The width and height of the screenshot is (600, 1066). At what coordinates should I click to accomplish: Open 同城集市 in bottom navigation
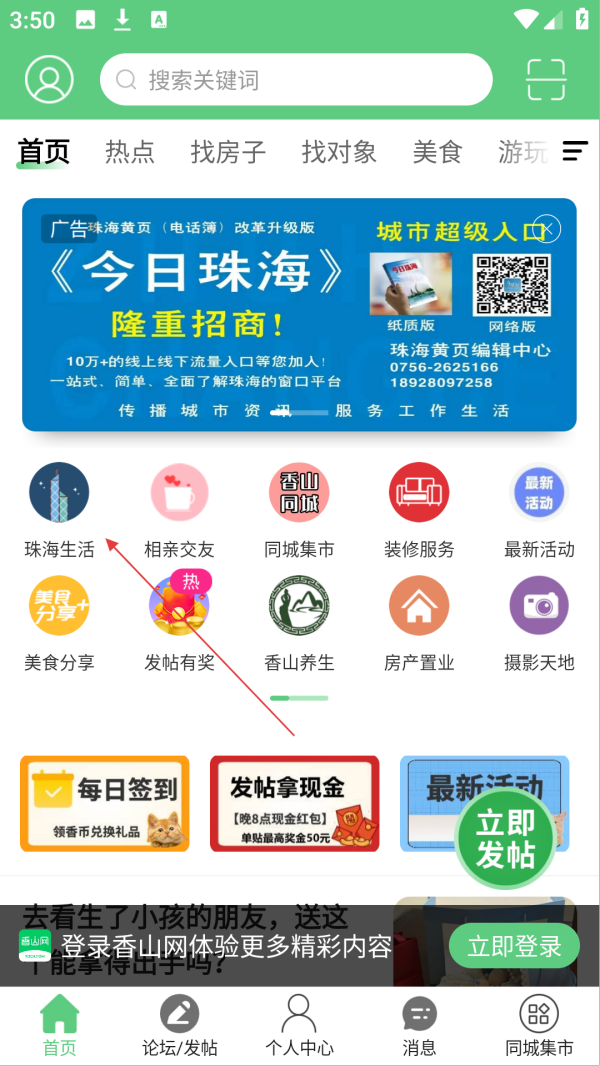point(539,1026)
